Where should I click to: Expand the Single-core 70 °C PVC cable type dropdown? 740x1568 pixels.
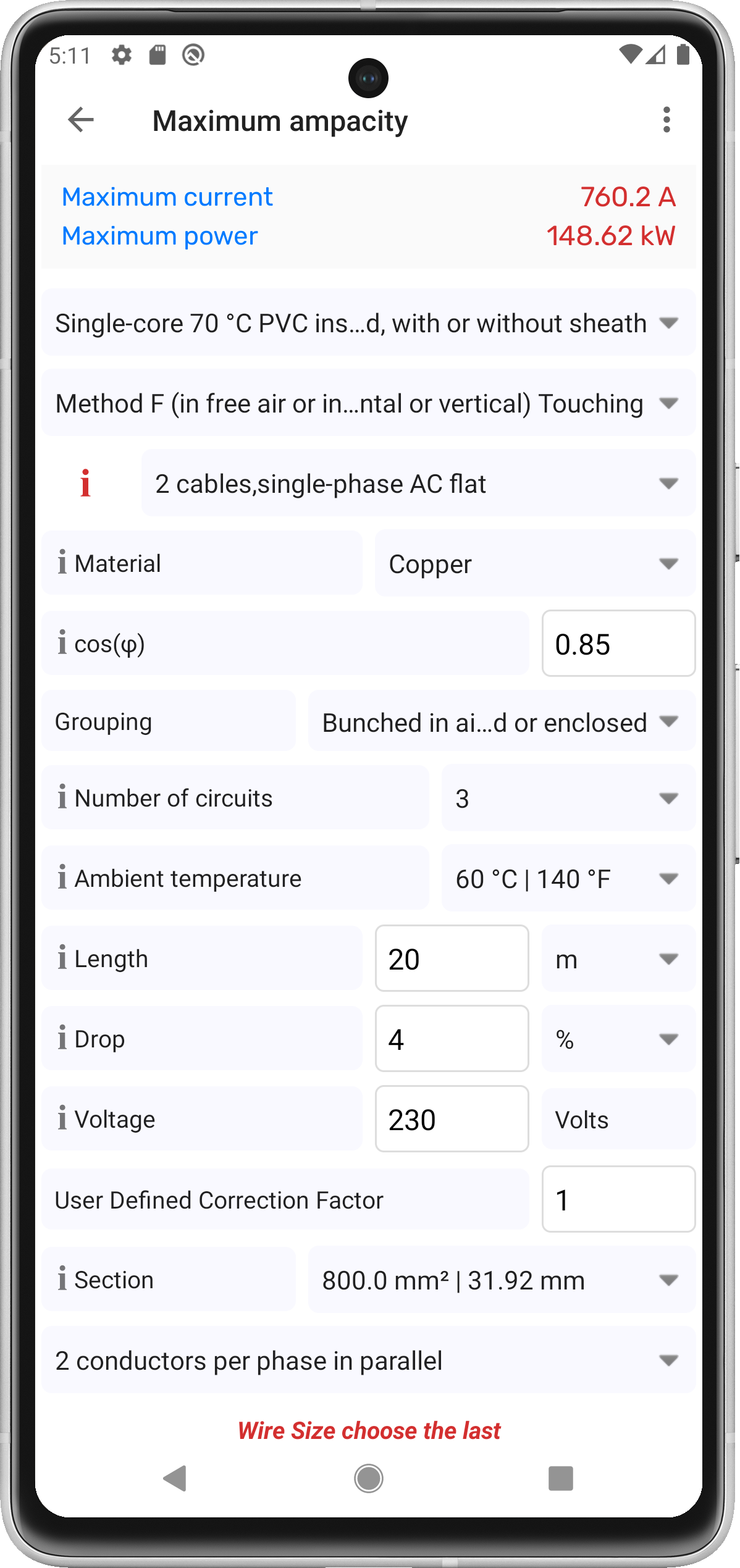coord(369,323)
